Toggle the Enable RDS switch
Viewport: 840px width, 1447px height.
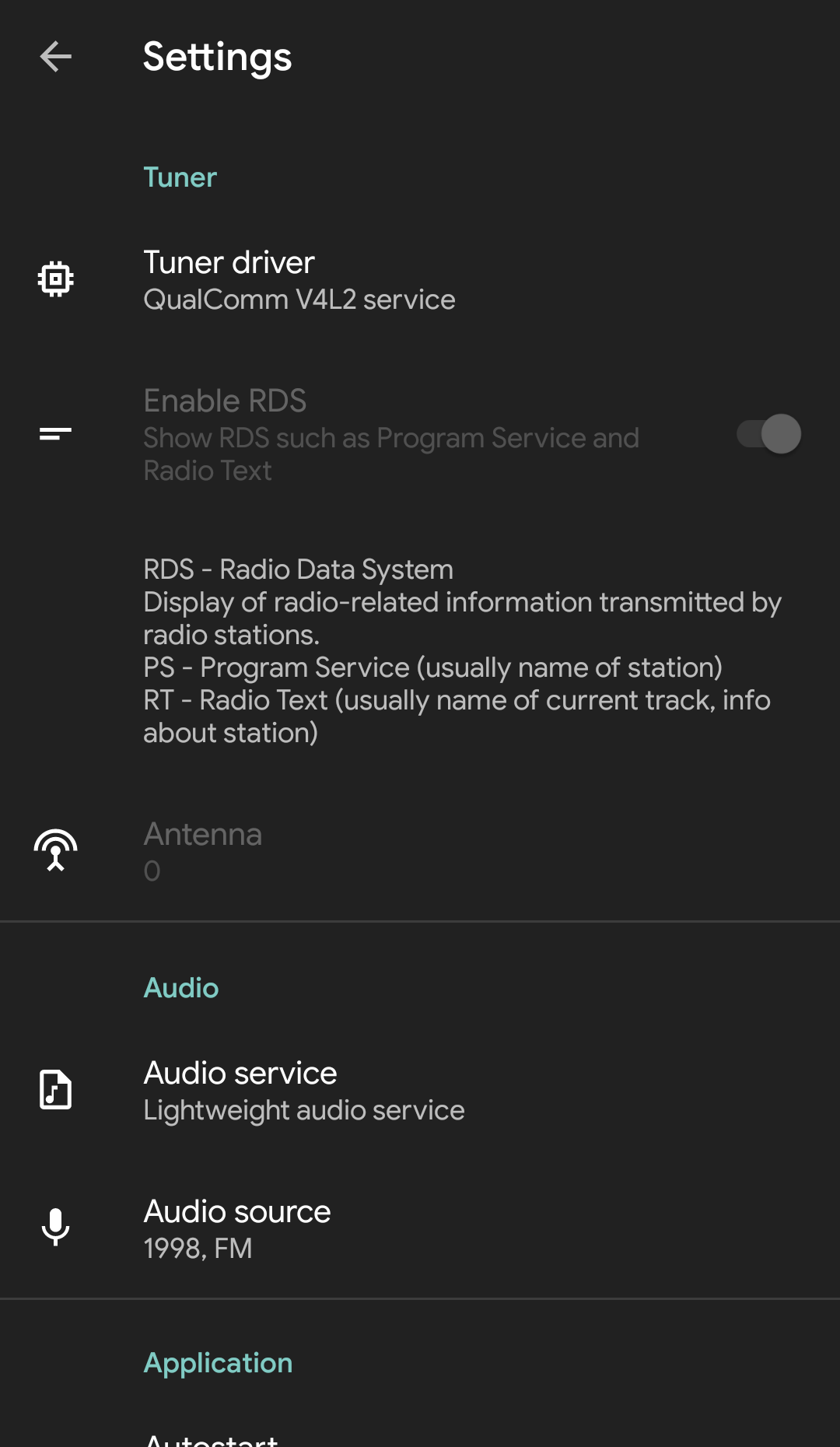[768, 434]
